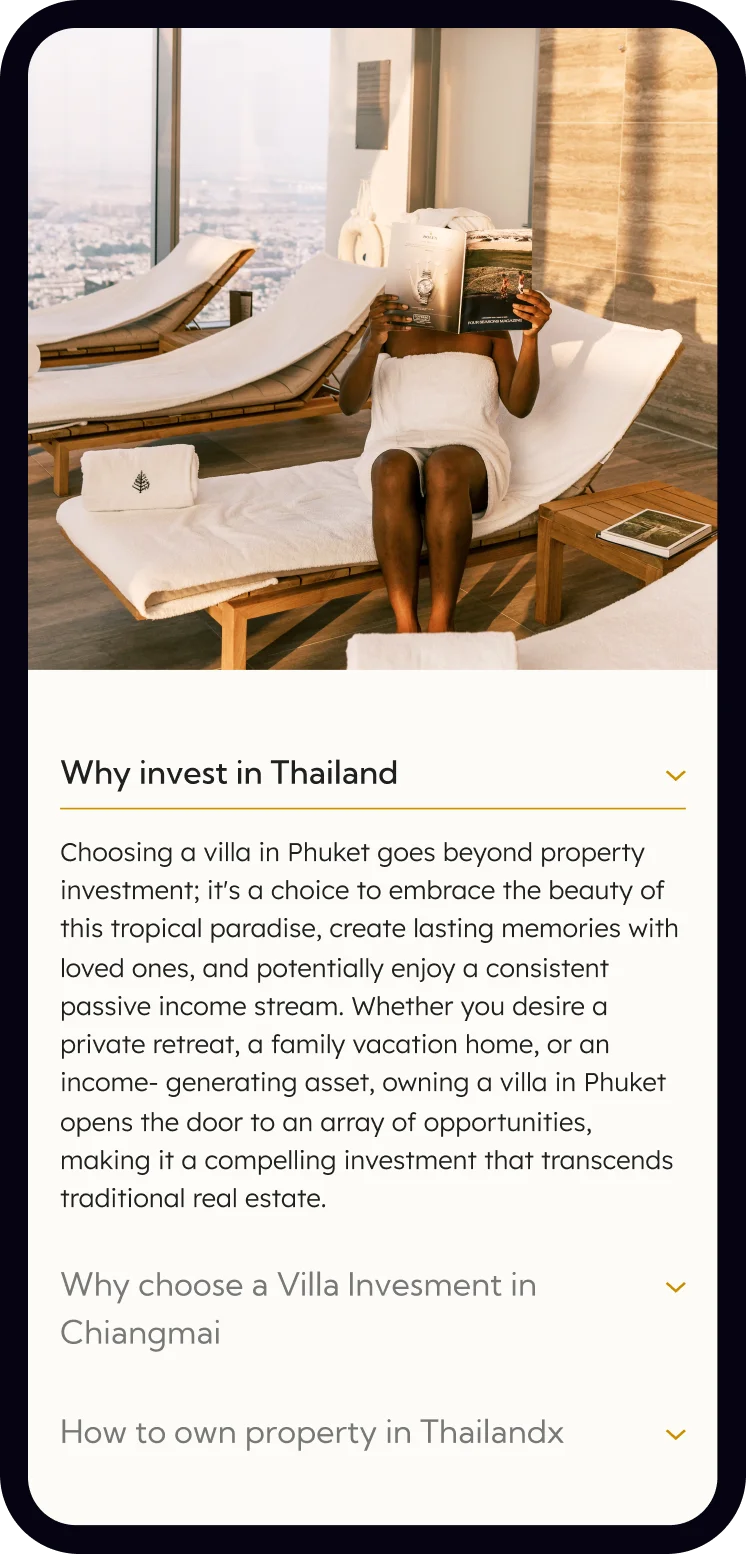This screenshot has width=746, height=1554.
Task: Collapse the Why invest in Thailand section
Action: pyautogui.click(x=675, y=776)
